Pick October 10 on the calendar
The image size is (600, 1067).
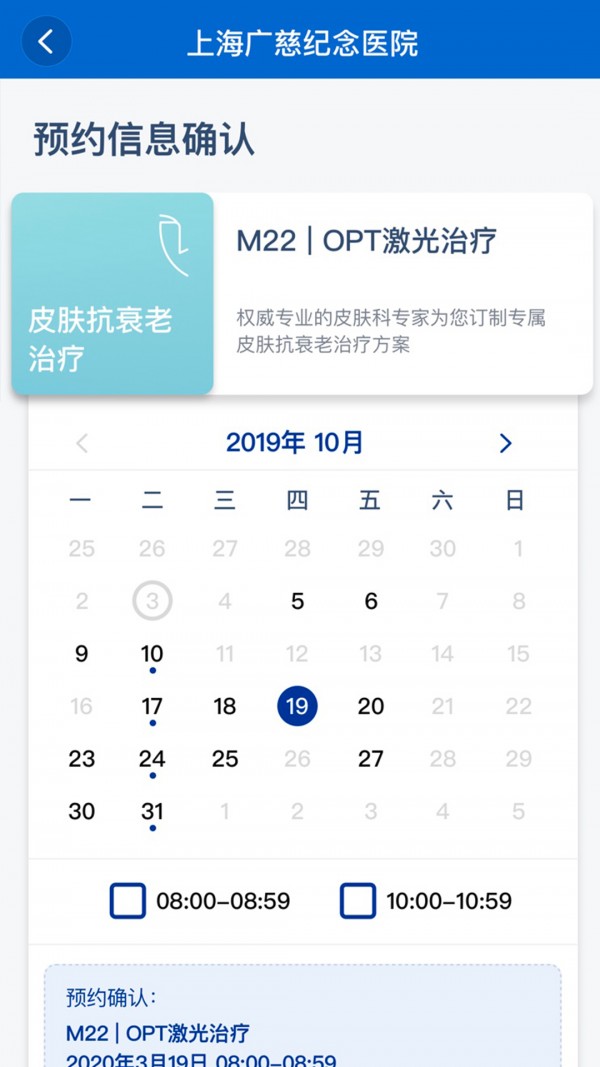click(x=152, y=654)
